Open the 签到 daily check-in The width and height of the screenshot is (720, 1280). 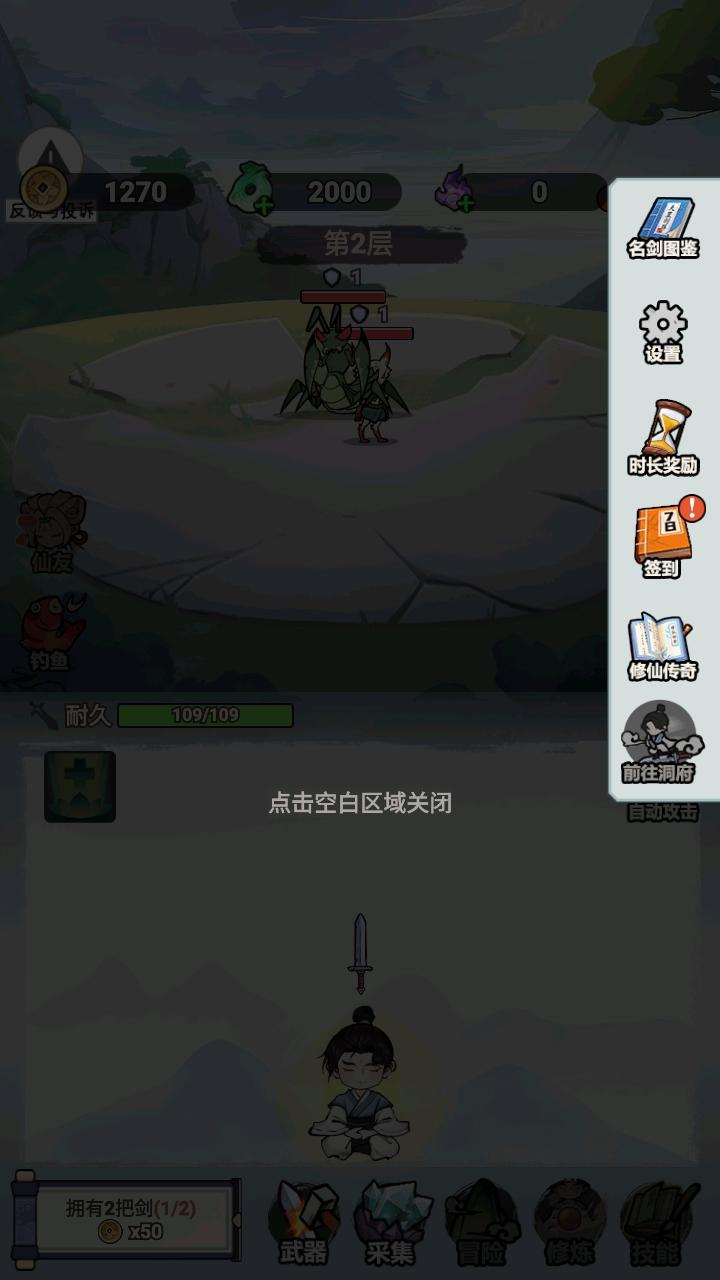(663, 540)
